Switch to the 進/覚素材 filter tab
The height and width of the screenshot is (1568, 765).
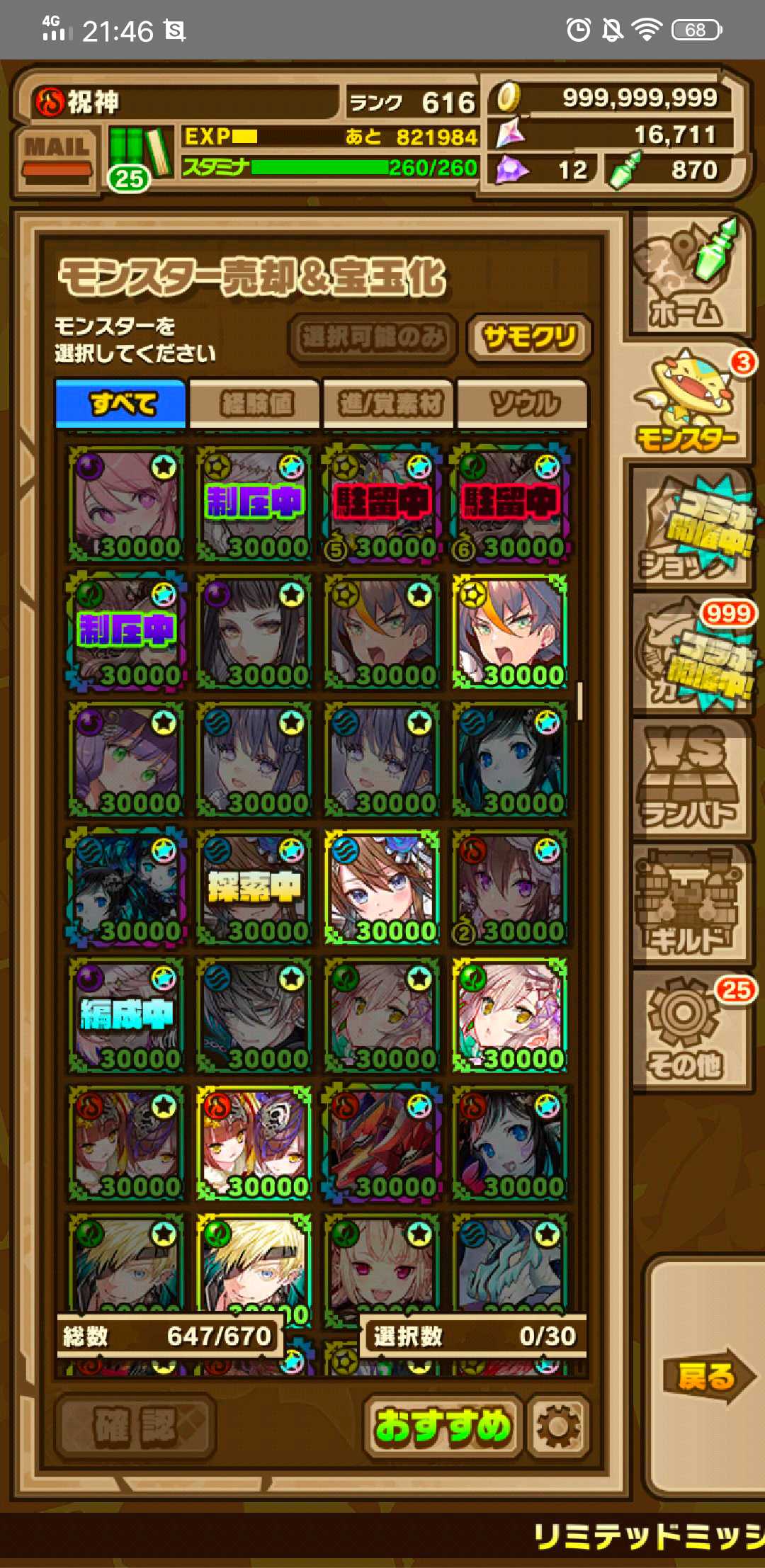click(x=388, y=404)
